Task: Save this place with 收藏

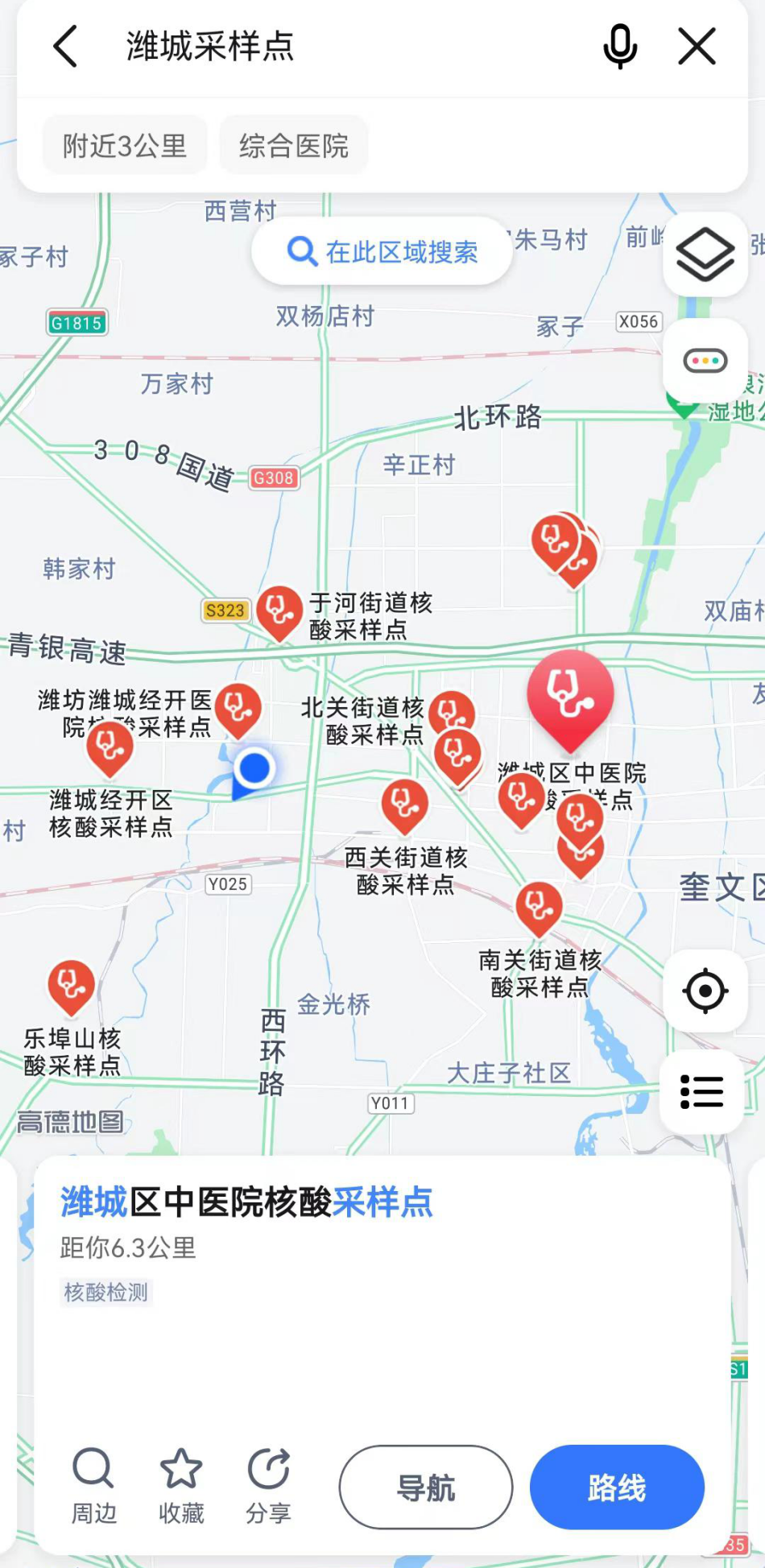Action: 180,1486
